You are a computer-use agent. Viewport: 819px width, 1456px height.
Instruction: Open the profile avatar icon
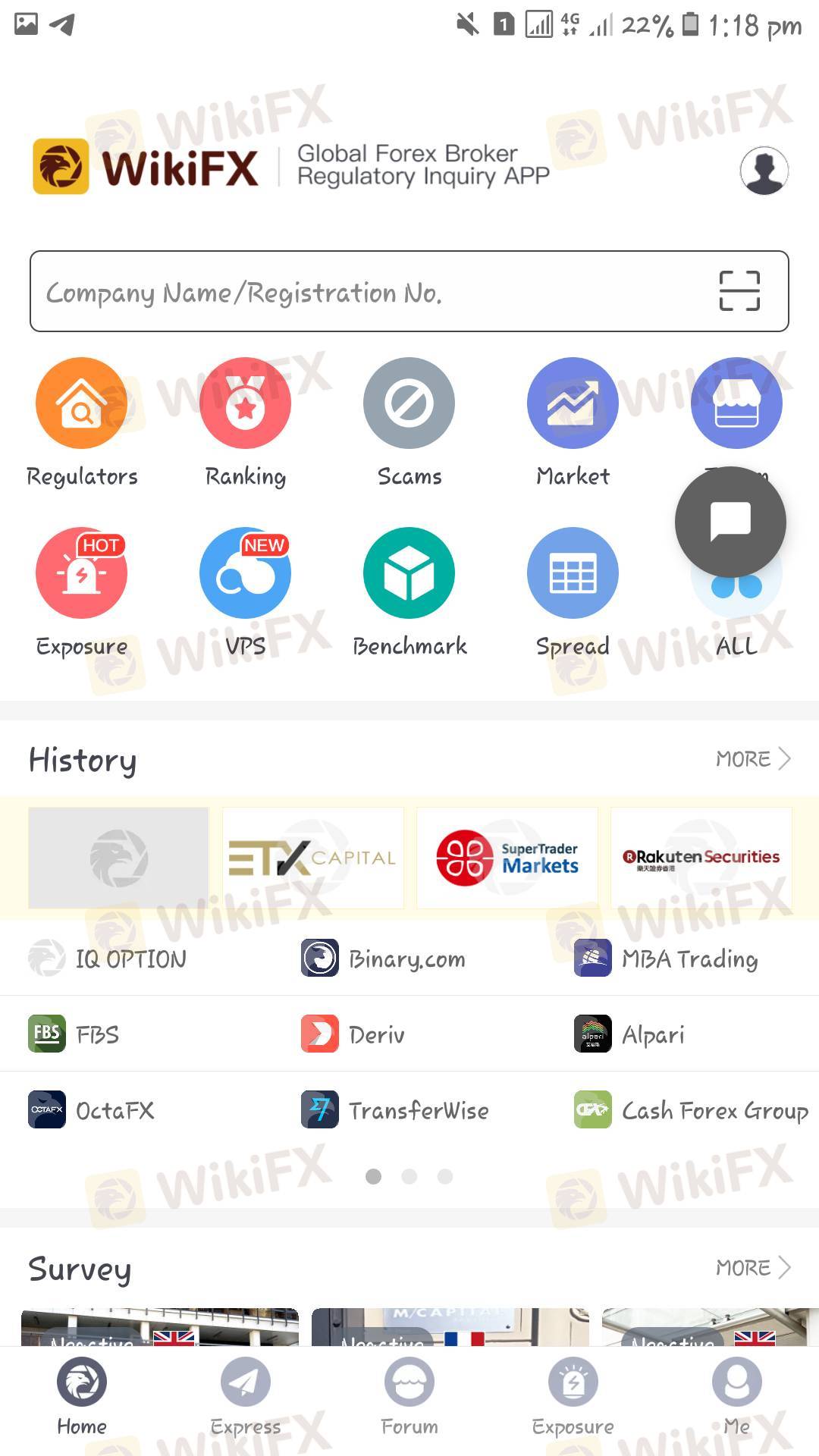pos(764,171)
